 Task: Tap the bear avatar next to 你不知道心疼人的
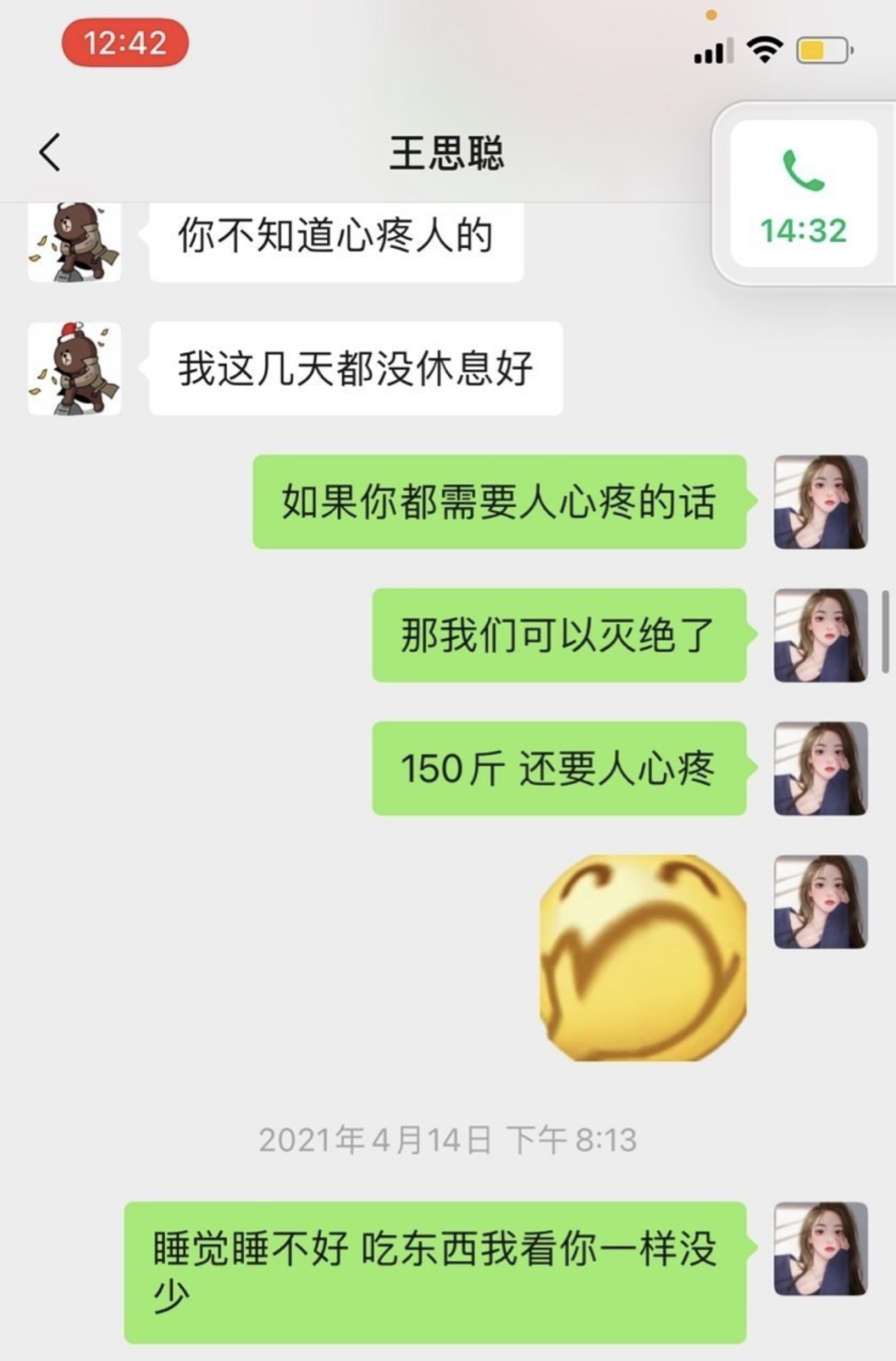(x=75, y=242)
